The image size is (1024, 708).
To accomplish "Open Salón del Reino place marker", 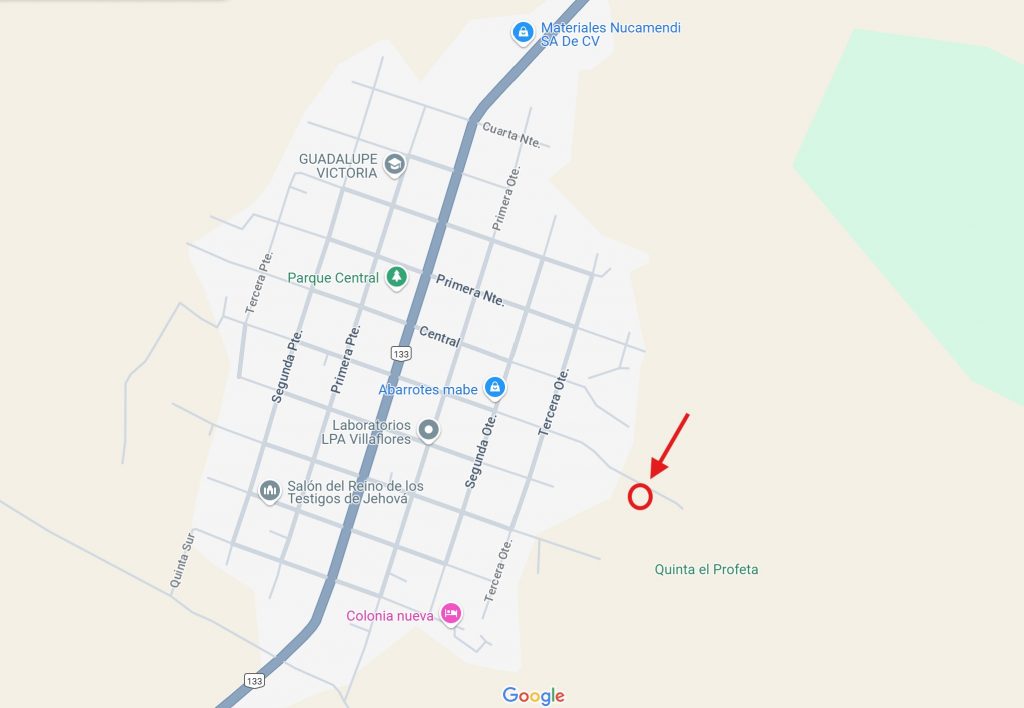I will (269, 491).
